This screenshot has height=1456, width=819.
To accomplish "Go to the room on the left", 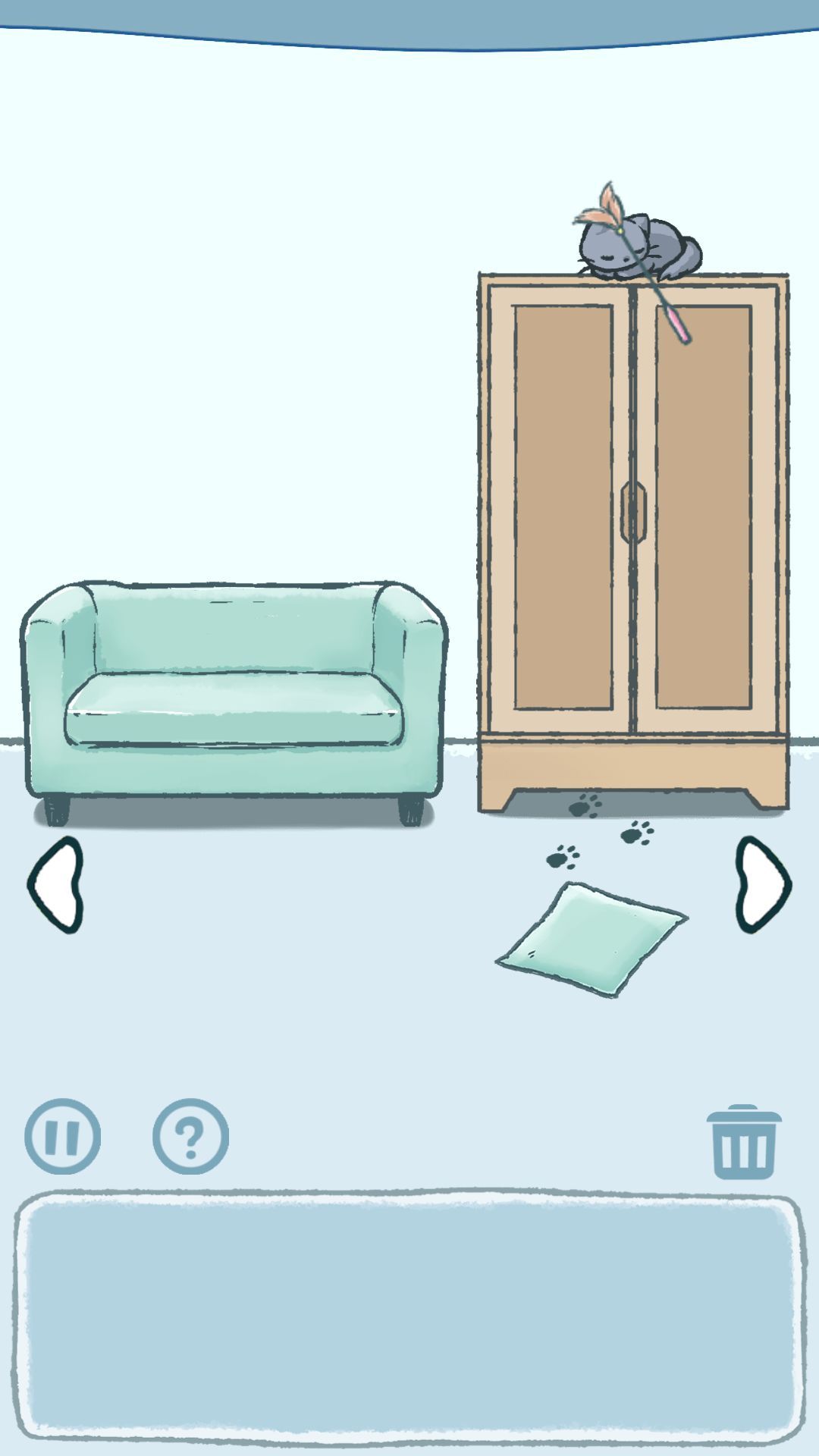I will (55, 885).
